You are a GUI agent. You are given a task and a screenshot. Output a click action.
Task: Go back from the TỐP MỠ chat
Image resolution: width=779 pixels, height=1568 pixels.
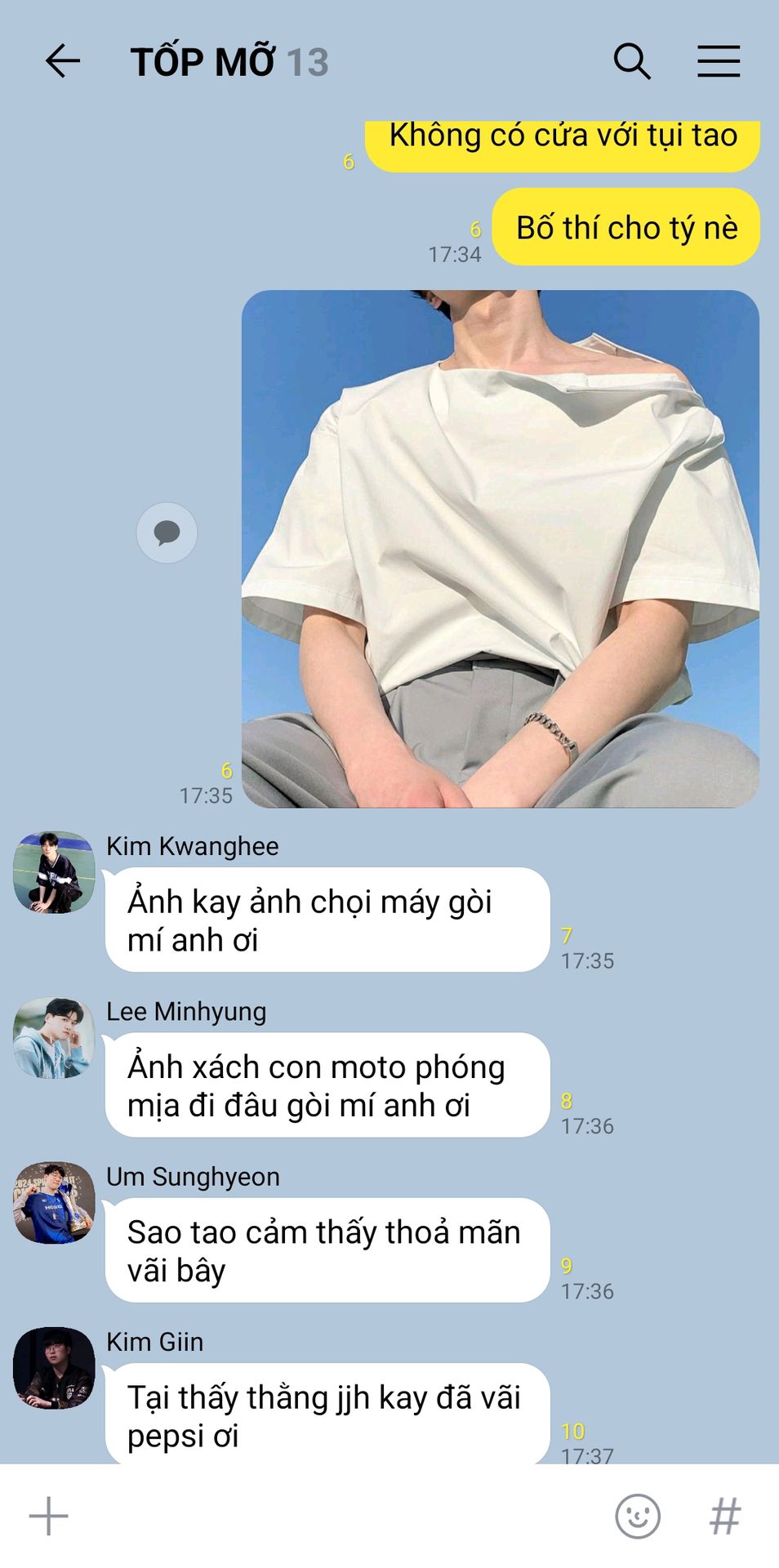(62, 62)
